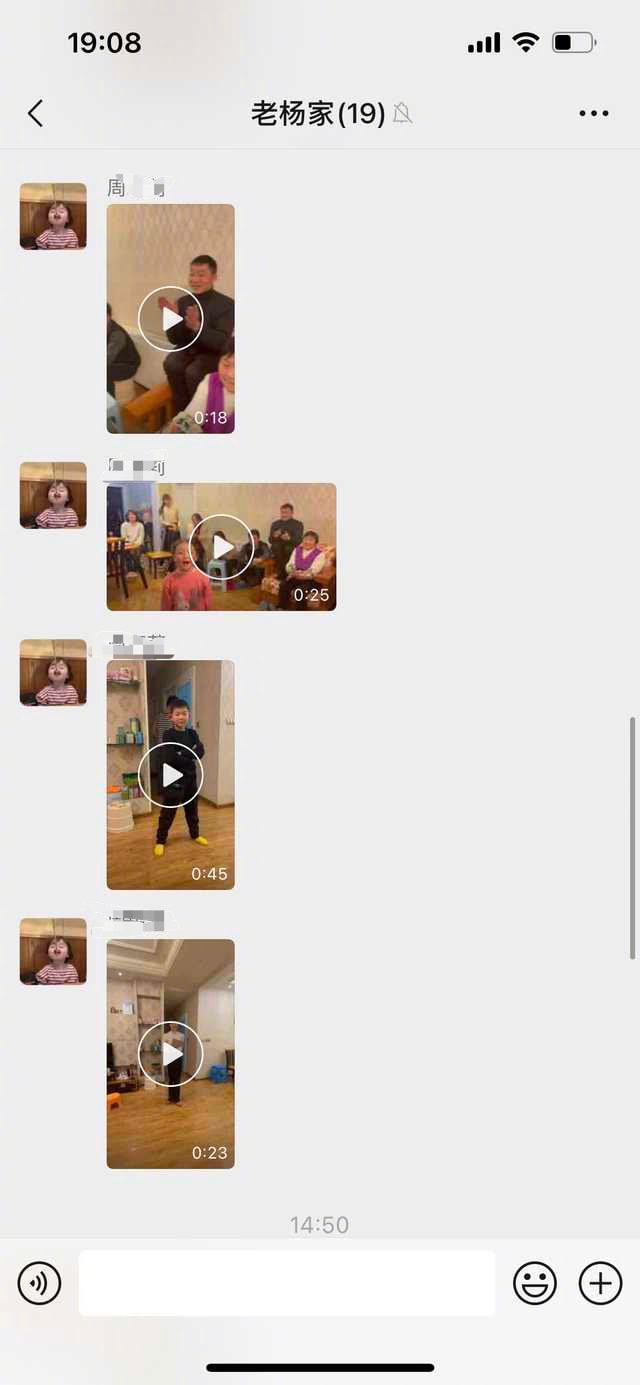Open the plus attachments menu
The width and height of the screenshot is (640, 1385).
point(600,1283)
